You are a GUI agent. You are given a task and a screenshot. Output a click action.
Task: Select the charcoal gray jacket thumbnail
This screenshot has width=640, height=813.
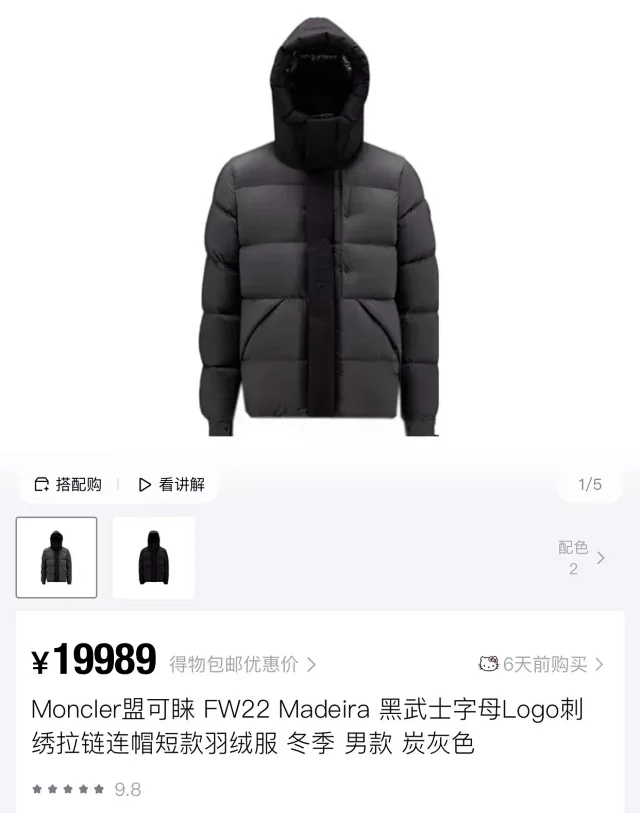tap(57, 558)
